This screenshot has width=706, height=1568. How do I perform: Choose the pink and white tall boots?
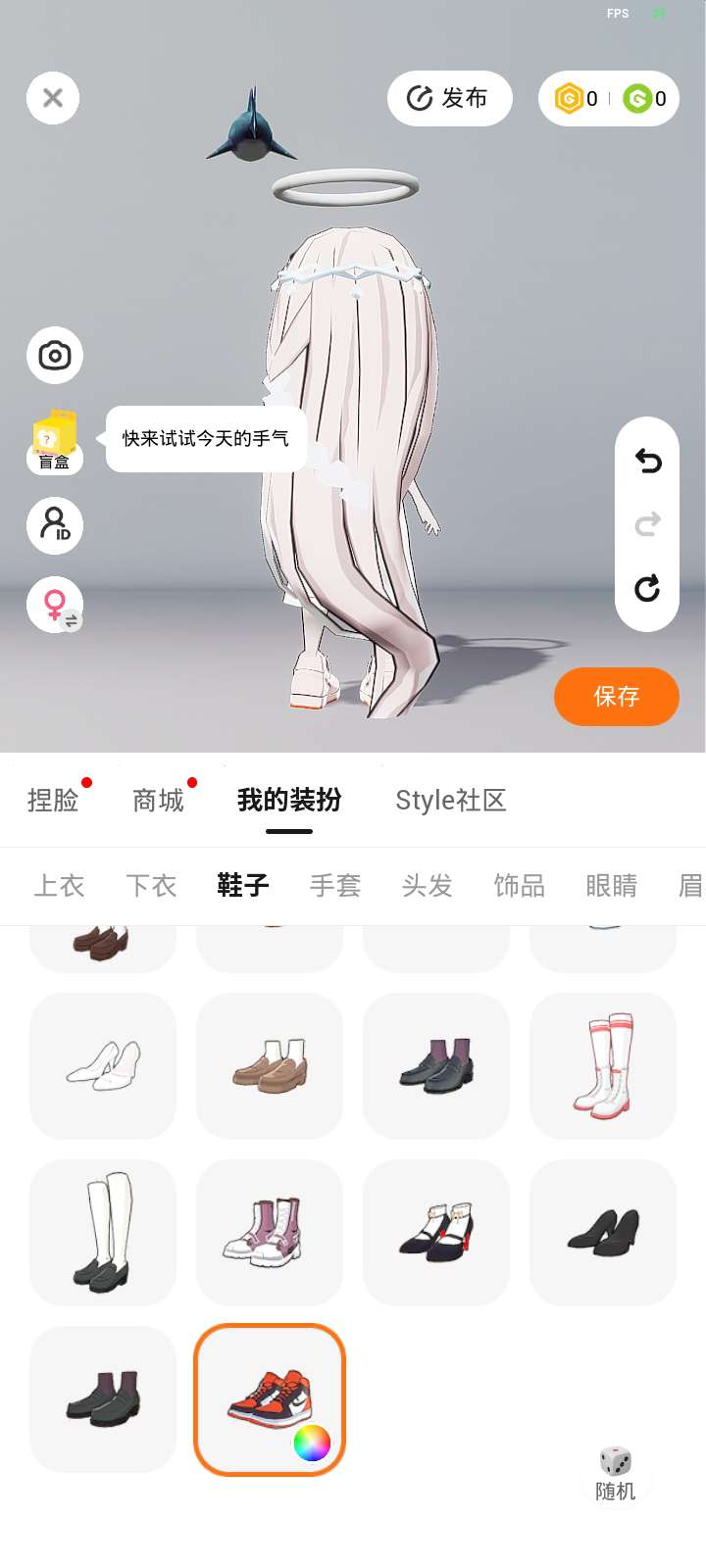pyautogui.click(x=603, y=1066)
